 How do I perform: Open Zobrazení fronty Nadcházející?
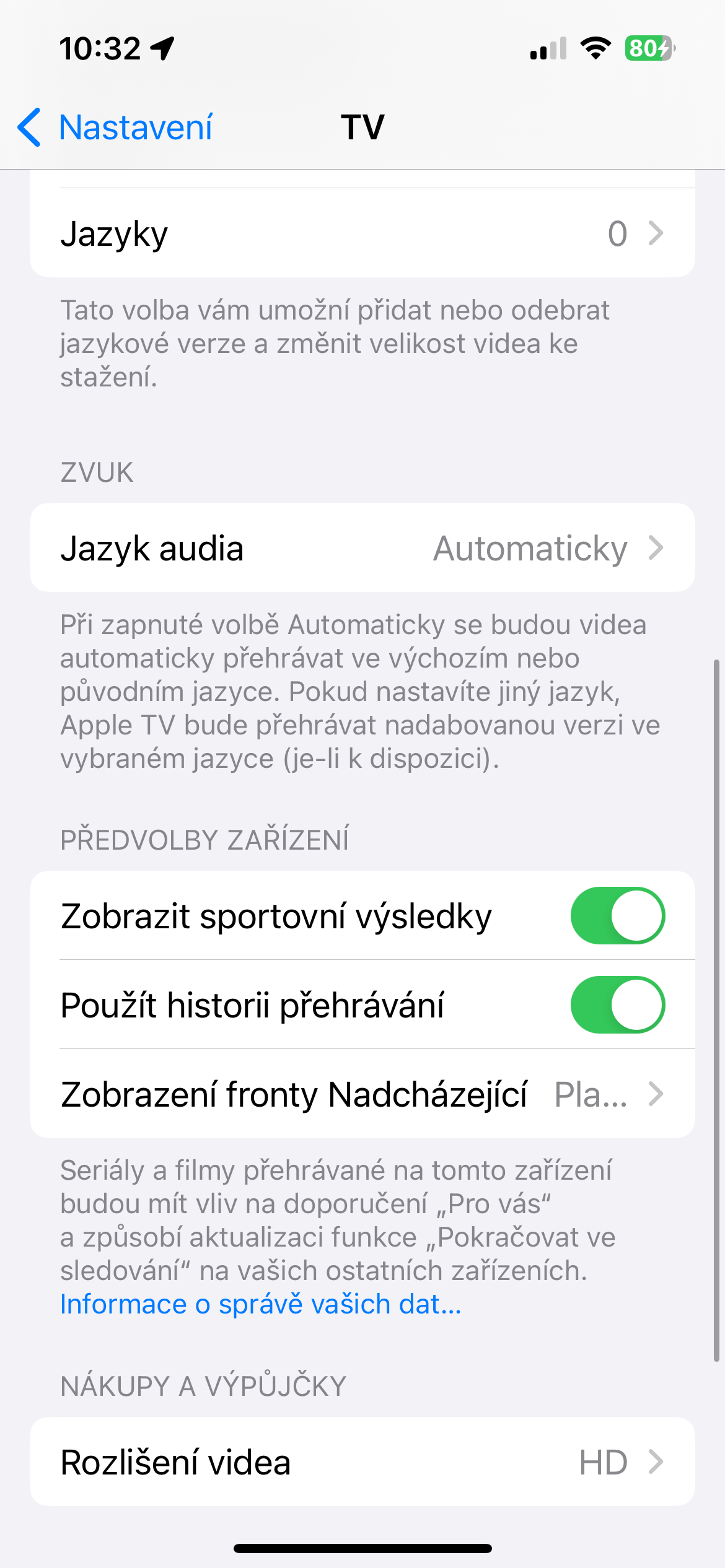(x=362, y=1094)
